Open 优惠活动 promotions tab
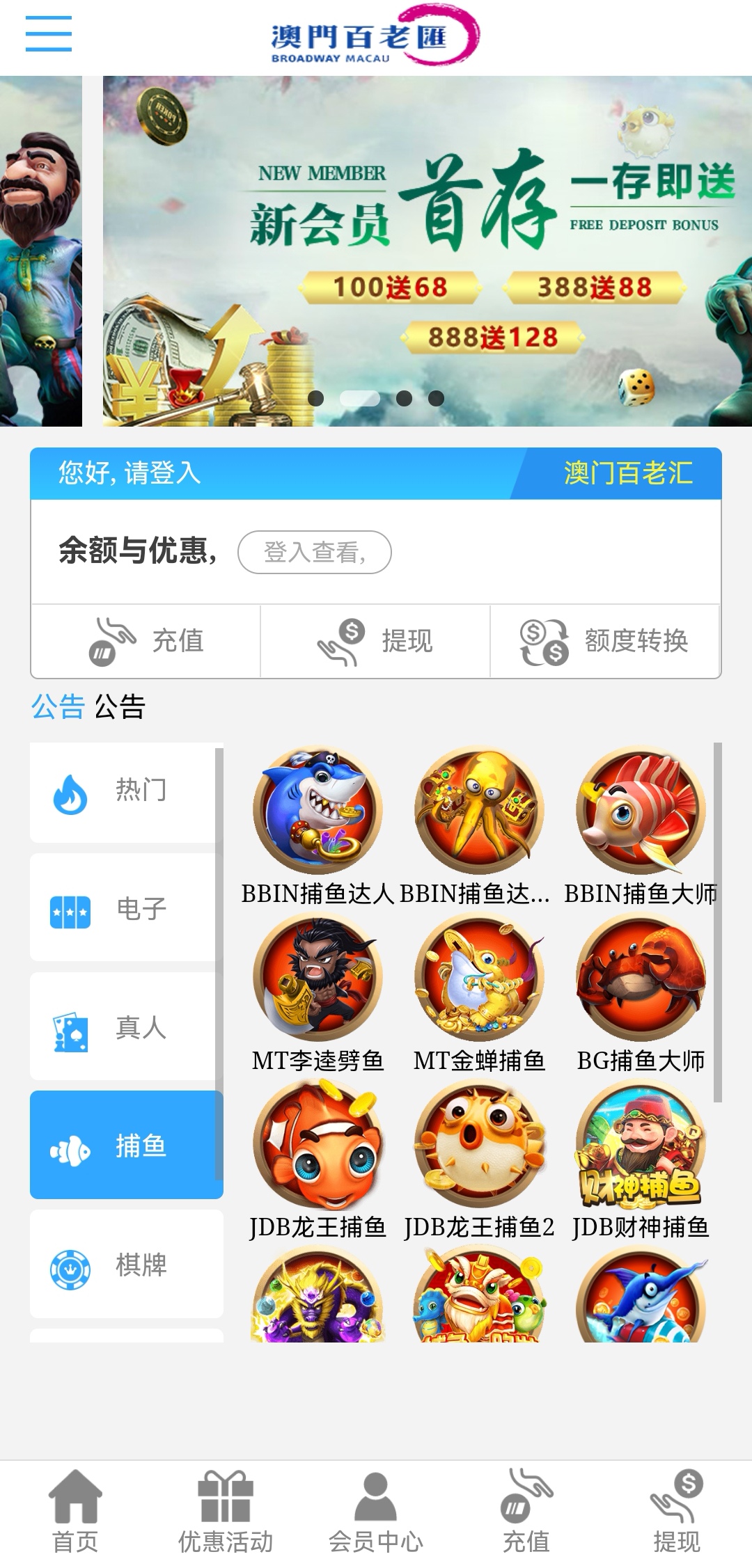The width and height of the screenshot is (752, 1568). tap(226, 1512)
